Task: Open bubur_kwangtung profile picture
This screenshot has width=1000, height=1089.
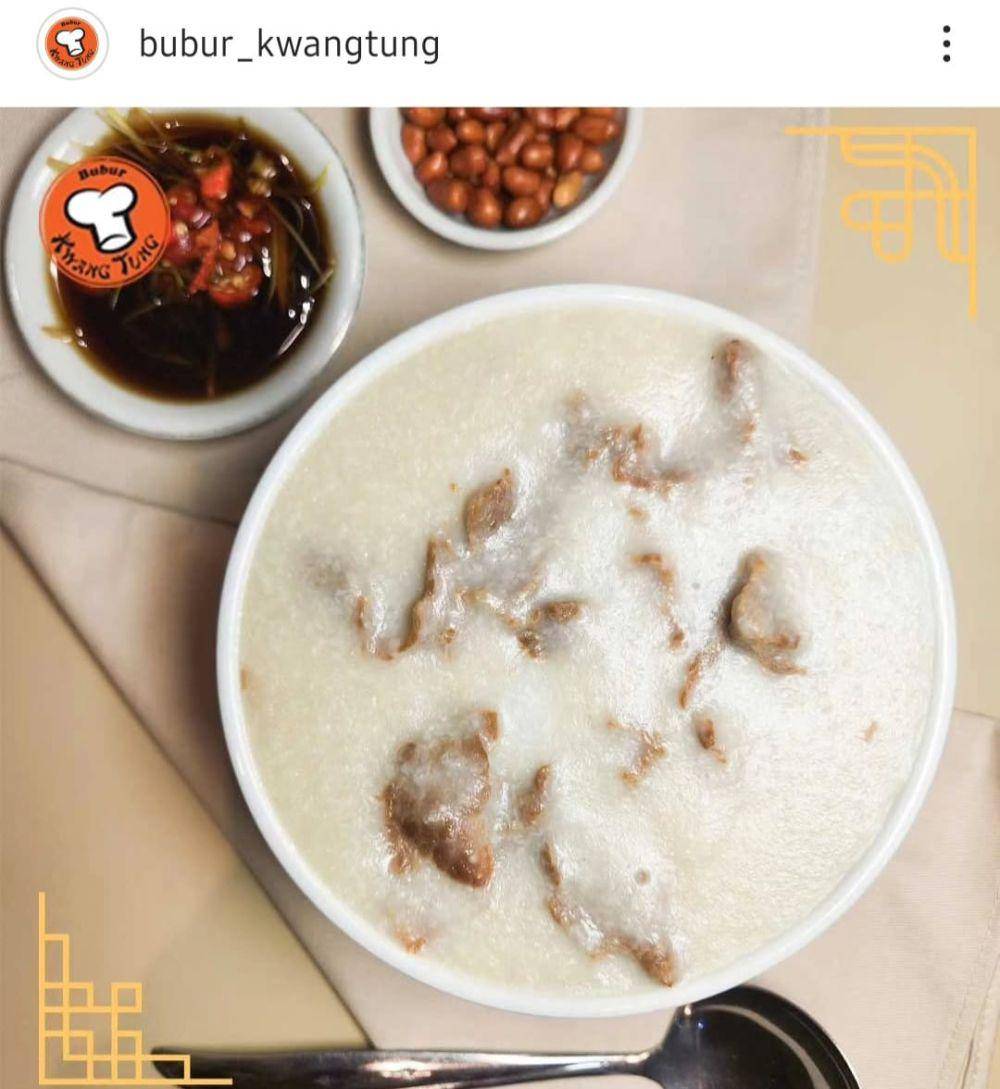Action: pos(72,44)
